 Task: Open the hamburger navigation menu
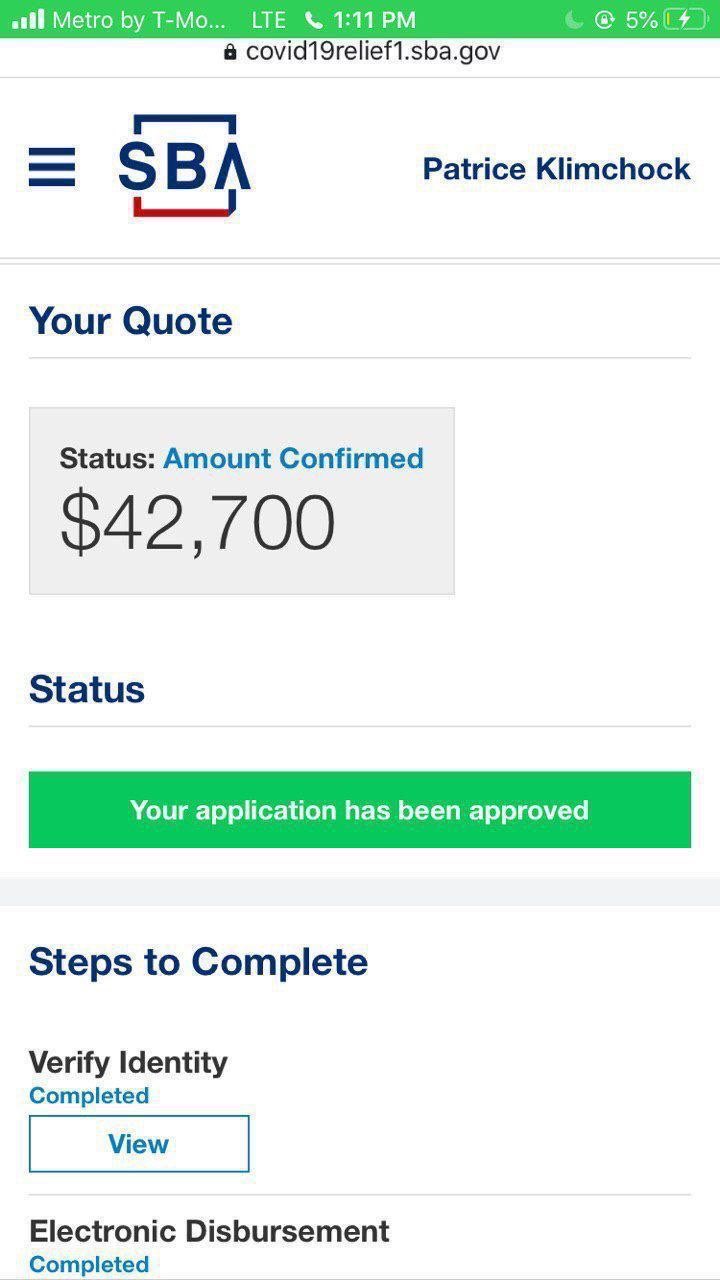(52, 167)
